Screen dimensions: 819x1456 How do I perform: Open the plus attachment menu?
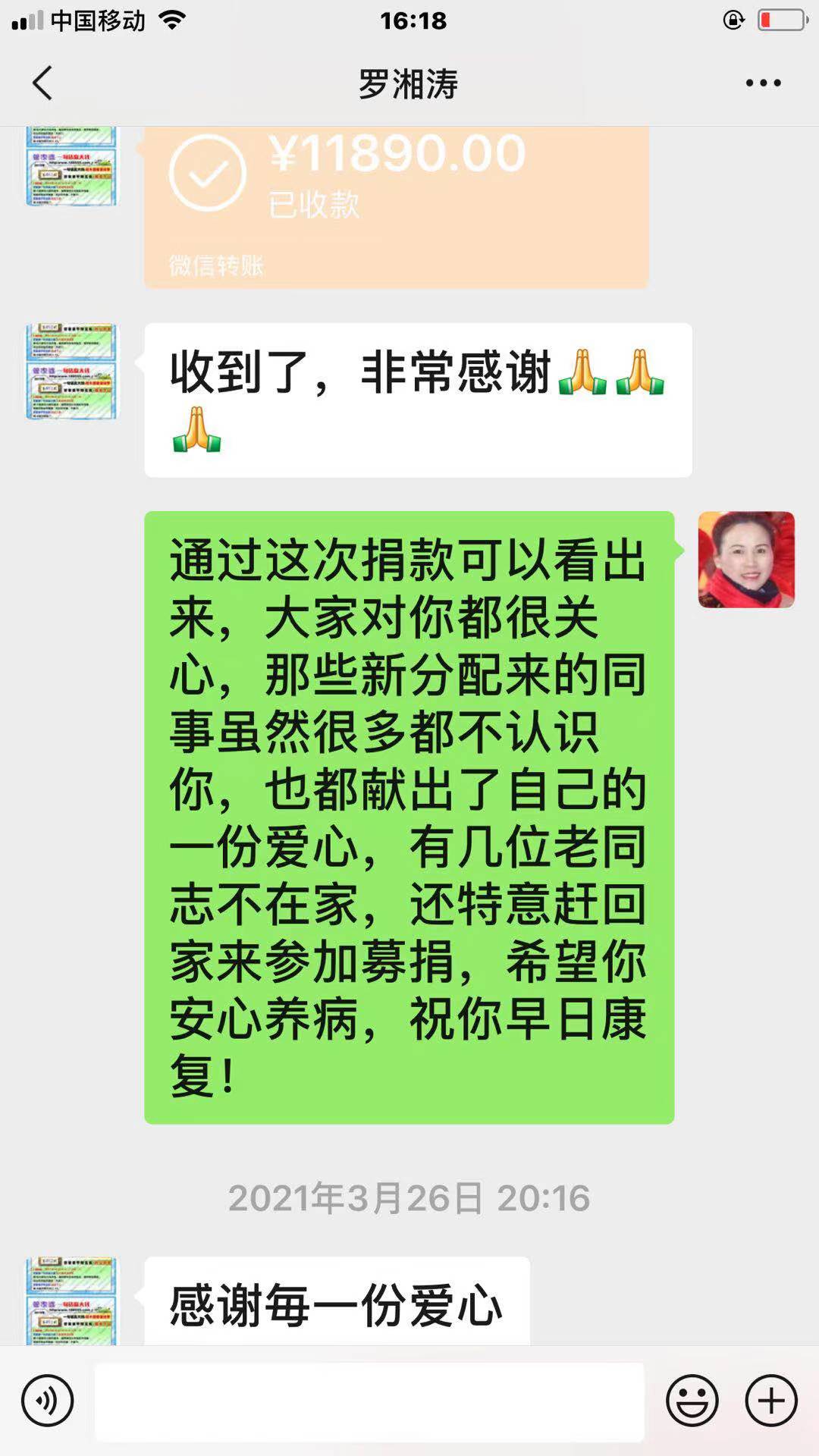(771, 1401)
